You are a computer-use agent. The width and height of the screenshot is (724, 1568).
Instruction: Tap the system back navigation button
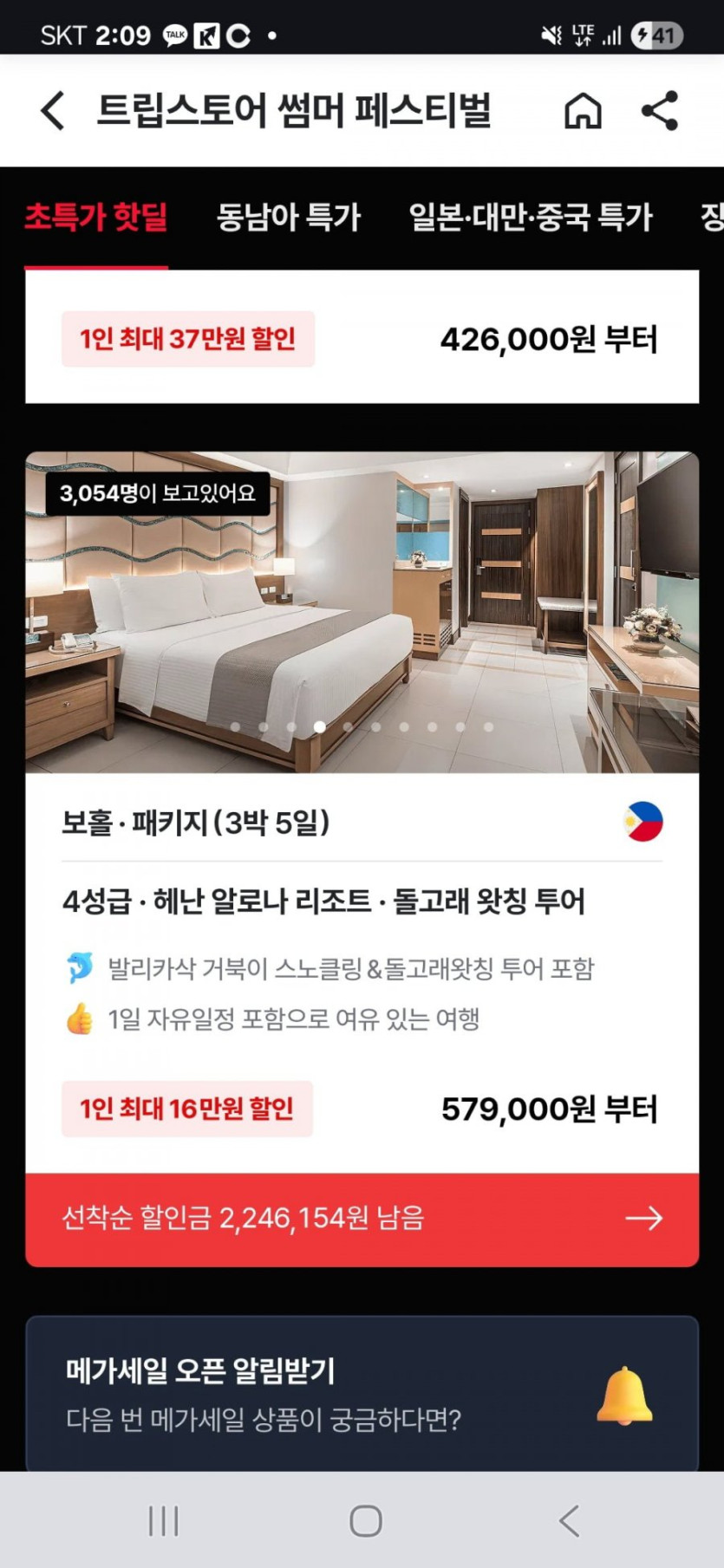[x=569, y=1520]
